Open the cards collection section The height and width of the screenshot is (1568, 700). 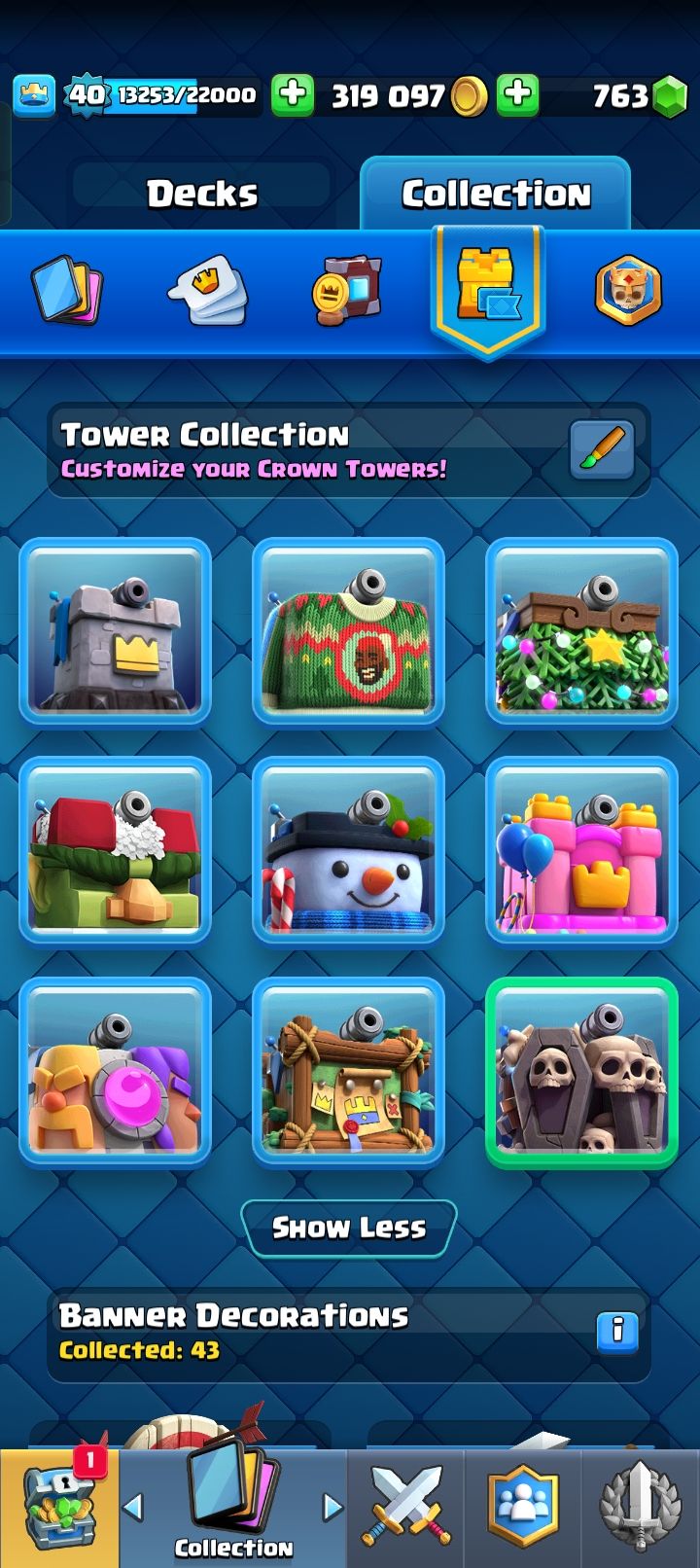(x=68, y=289)
